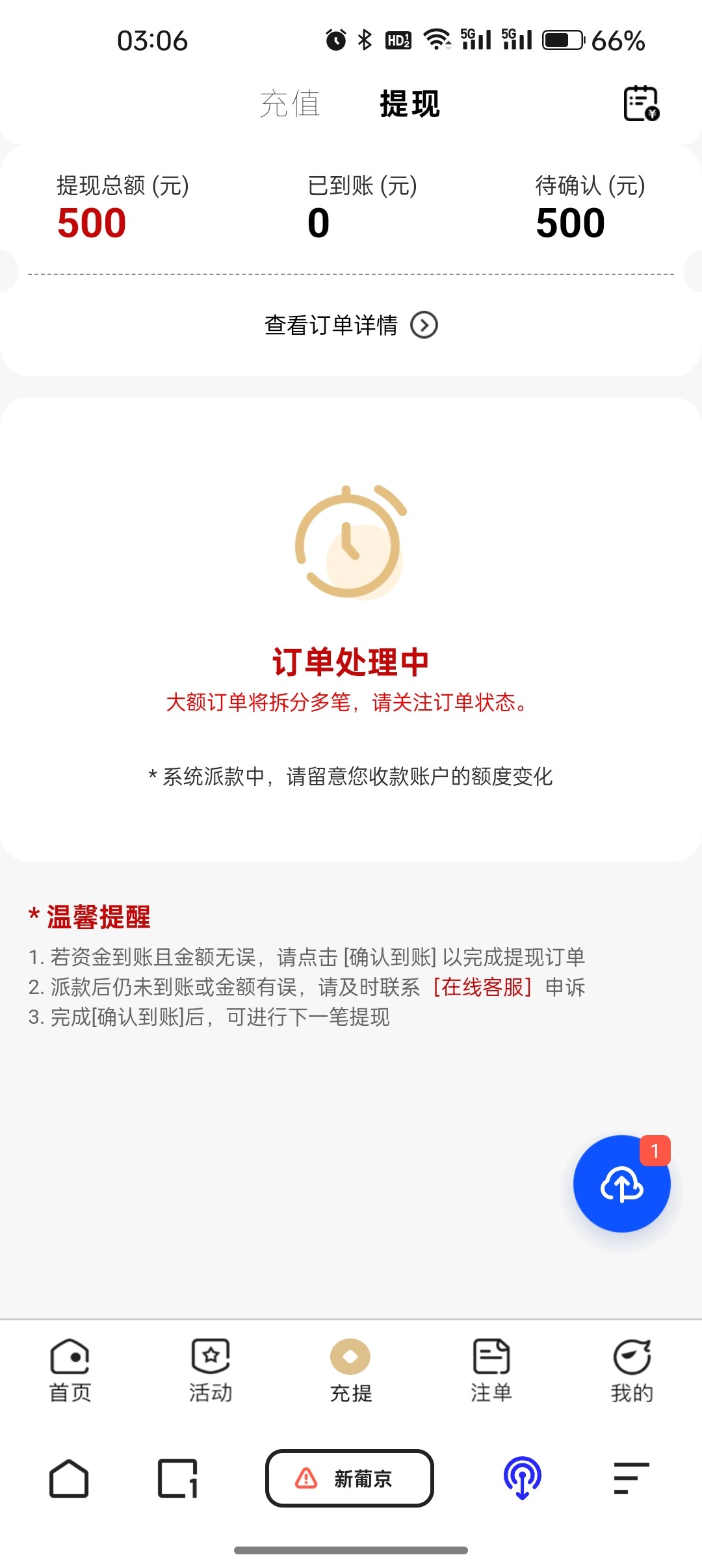Tap the blue voice assistant icon
This screenshot has height=1568, width=702.
tap(523, 1478)
